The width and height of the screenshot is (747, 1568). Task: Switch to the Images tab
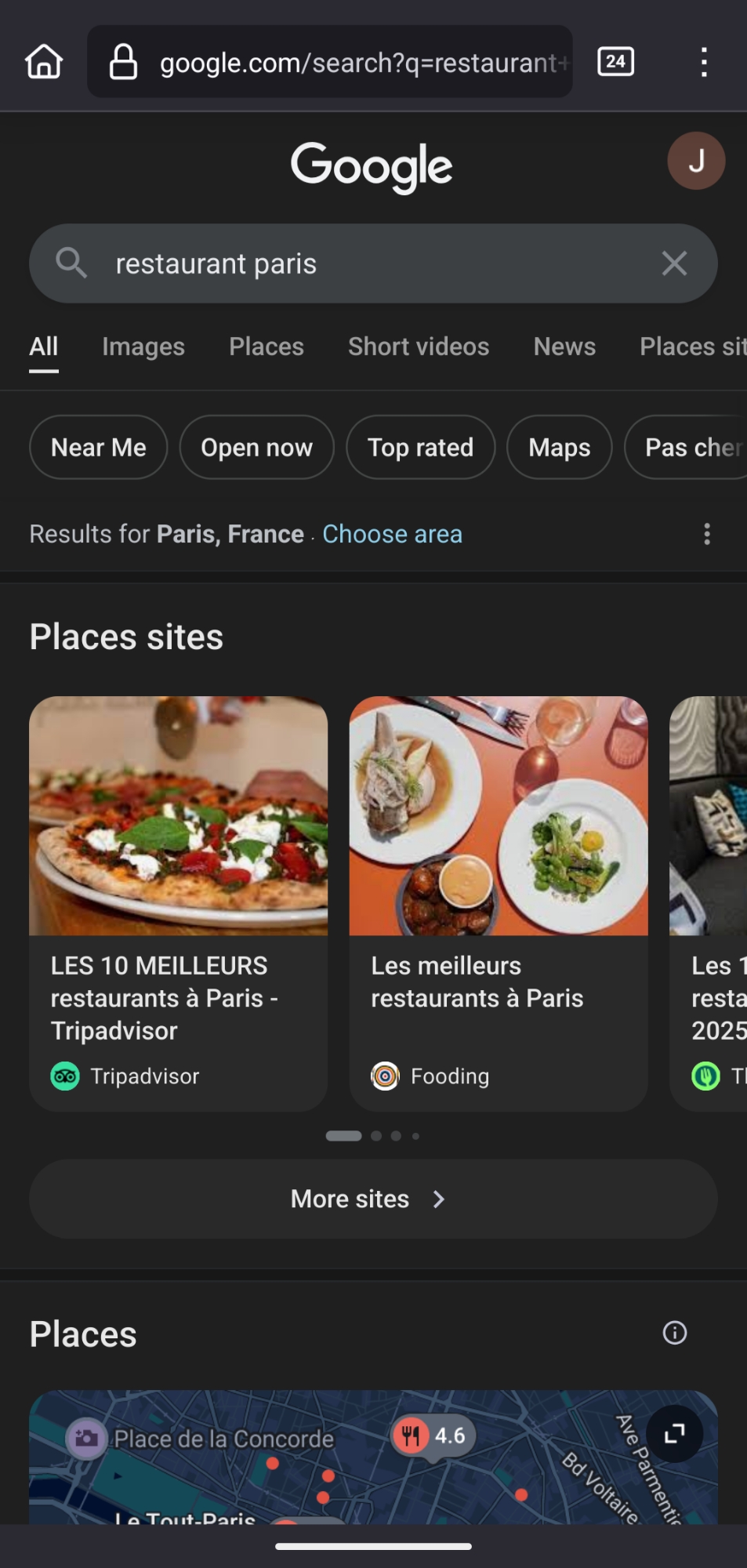coord(143,347)
